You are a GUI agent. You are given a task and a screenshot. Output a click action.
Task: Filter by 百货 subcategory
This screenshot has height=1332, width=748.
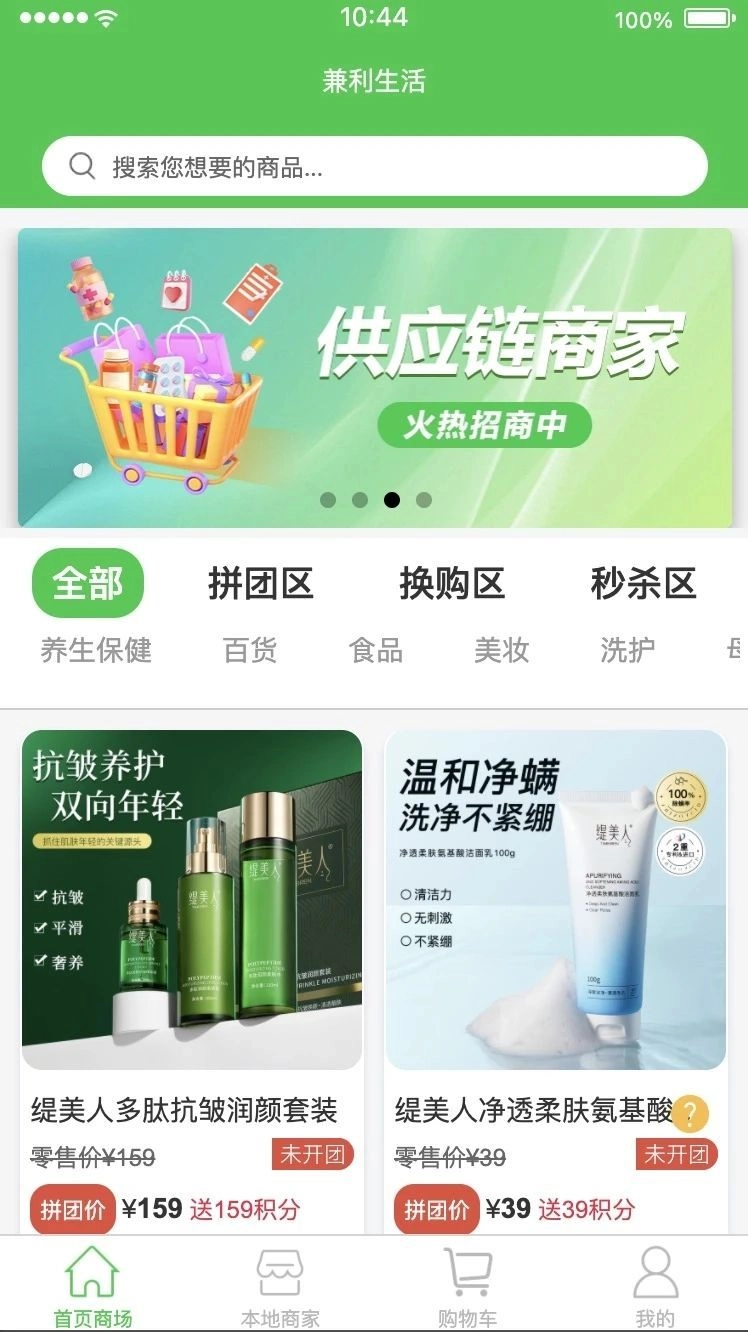(x=250, y=650)
